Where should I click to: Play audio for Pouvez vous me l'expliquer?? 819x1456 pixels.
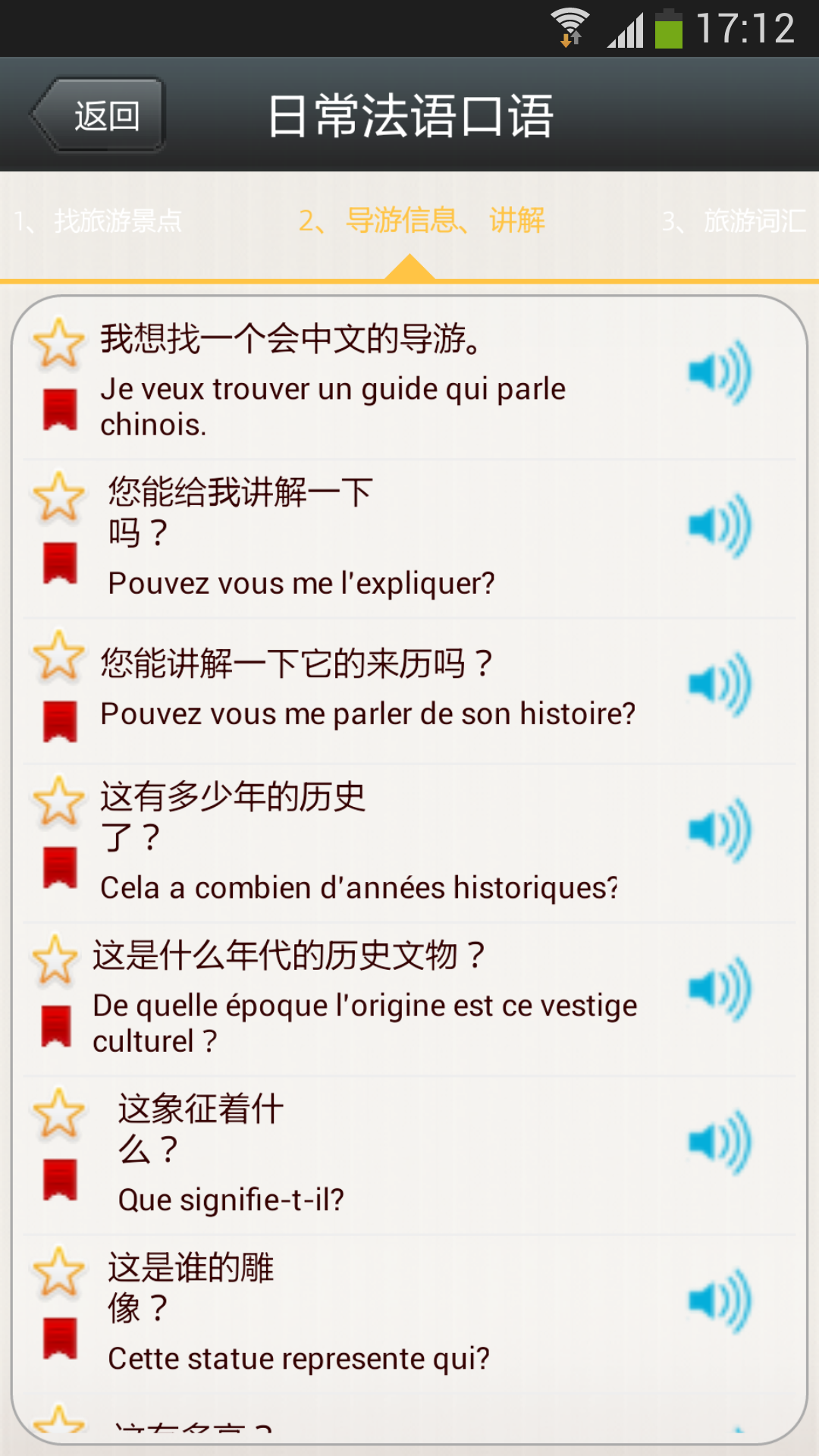tap(719, 526)
